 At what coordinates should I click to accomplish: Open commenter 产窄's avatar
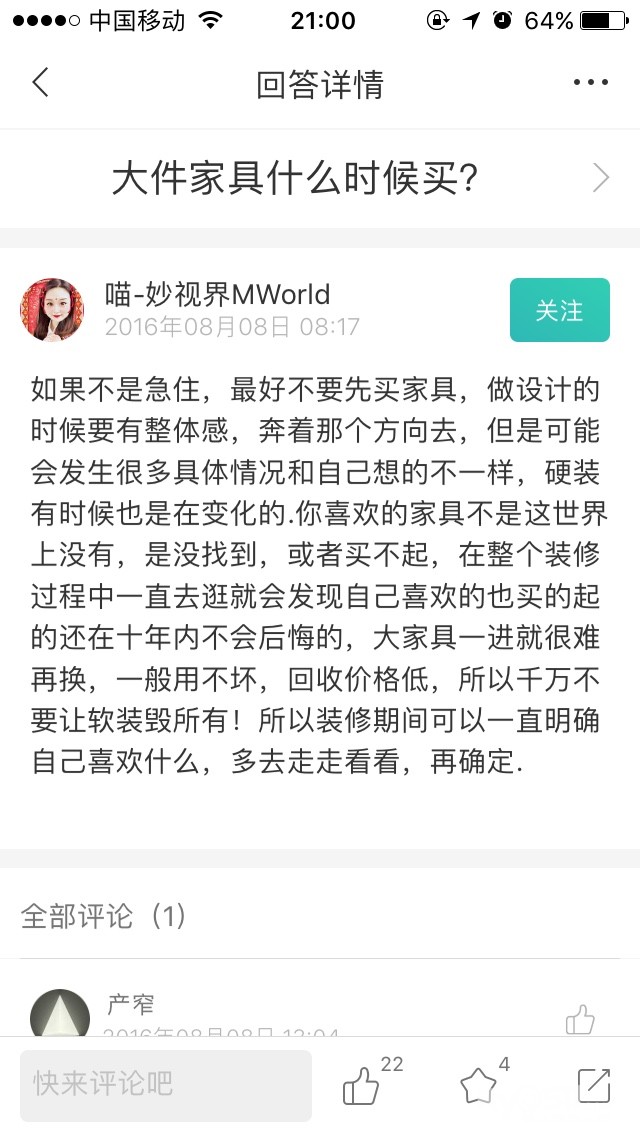[x=60, y=1014]
